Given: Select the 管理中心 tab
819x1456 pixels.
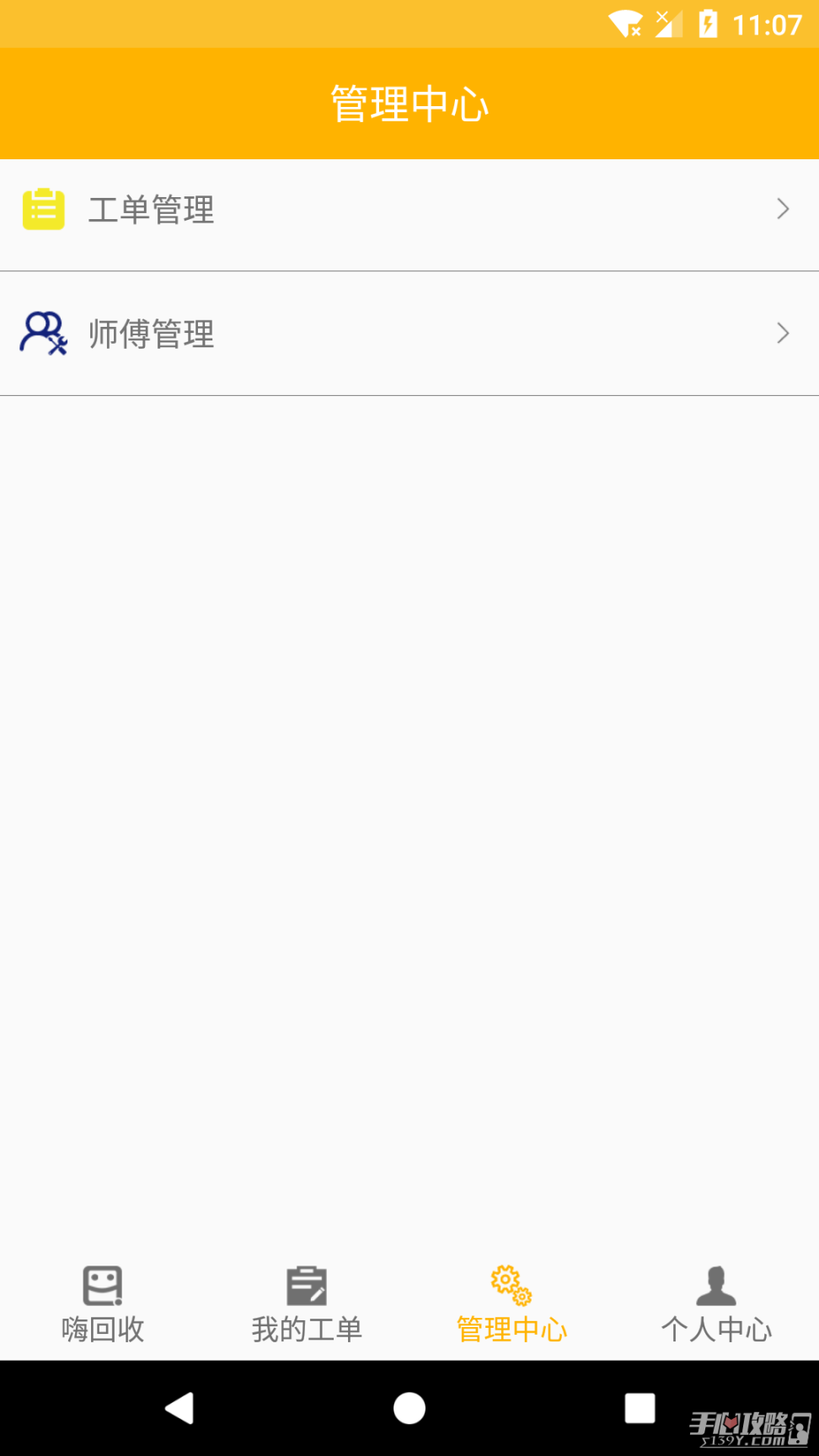Looking at the screenshot, I should coord(511,1304).
